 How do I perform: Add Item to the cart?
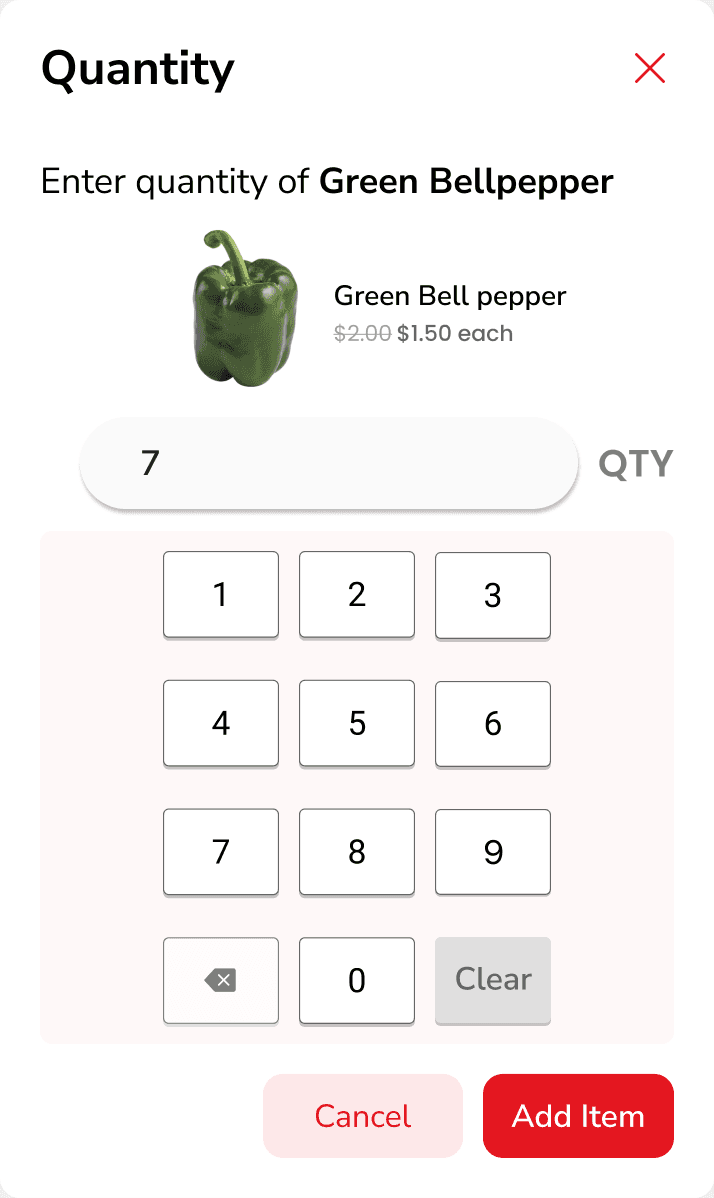click(578, 1116)
